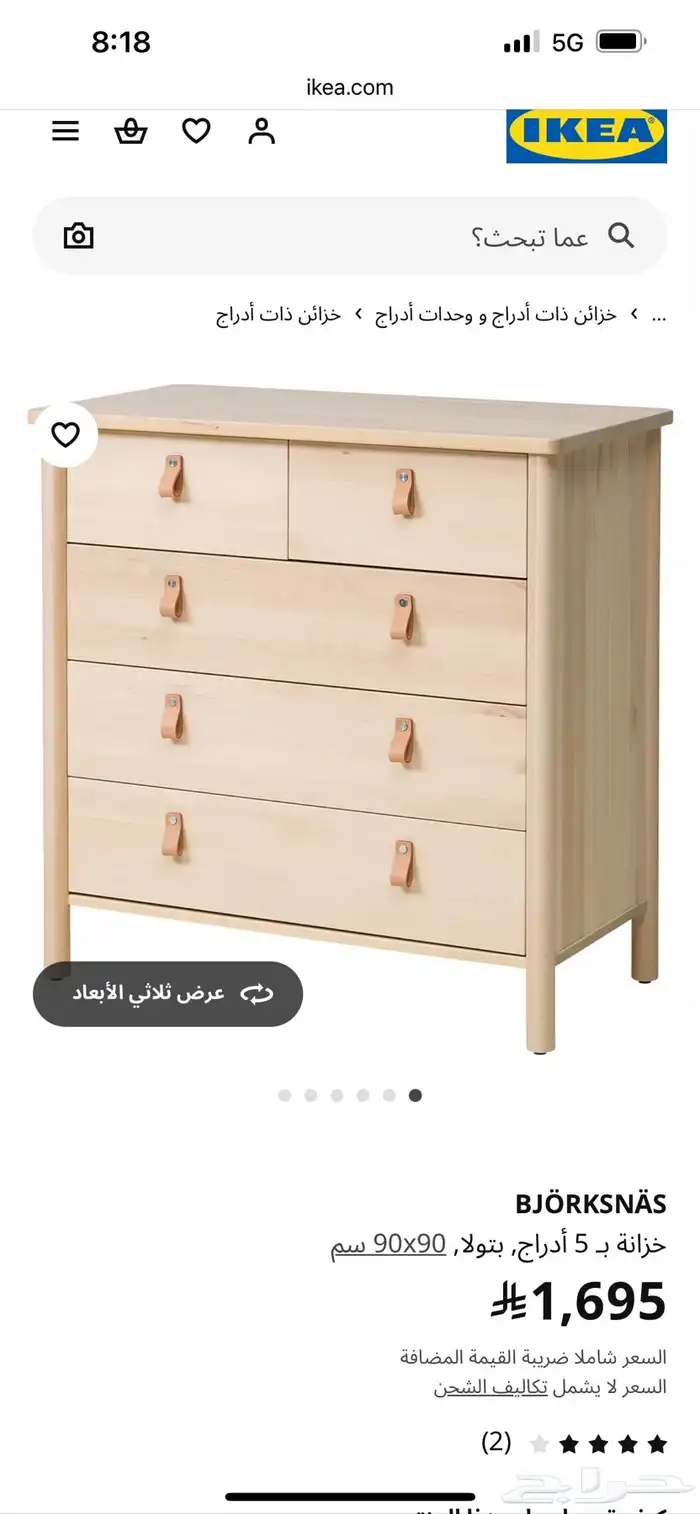Search by image with the camera icon

[78, 237]
